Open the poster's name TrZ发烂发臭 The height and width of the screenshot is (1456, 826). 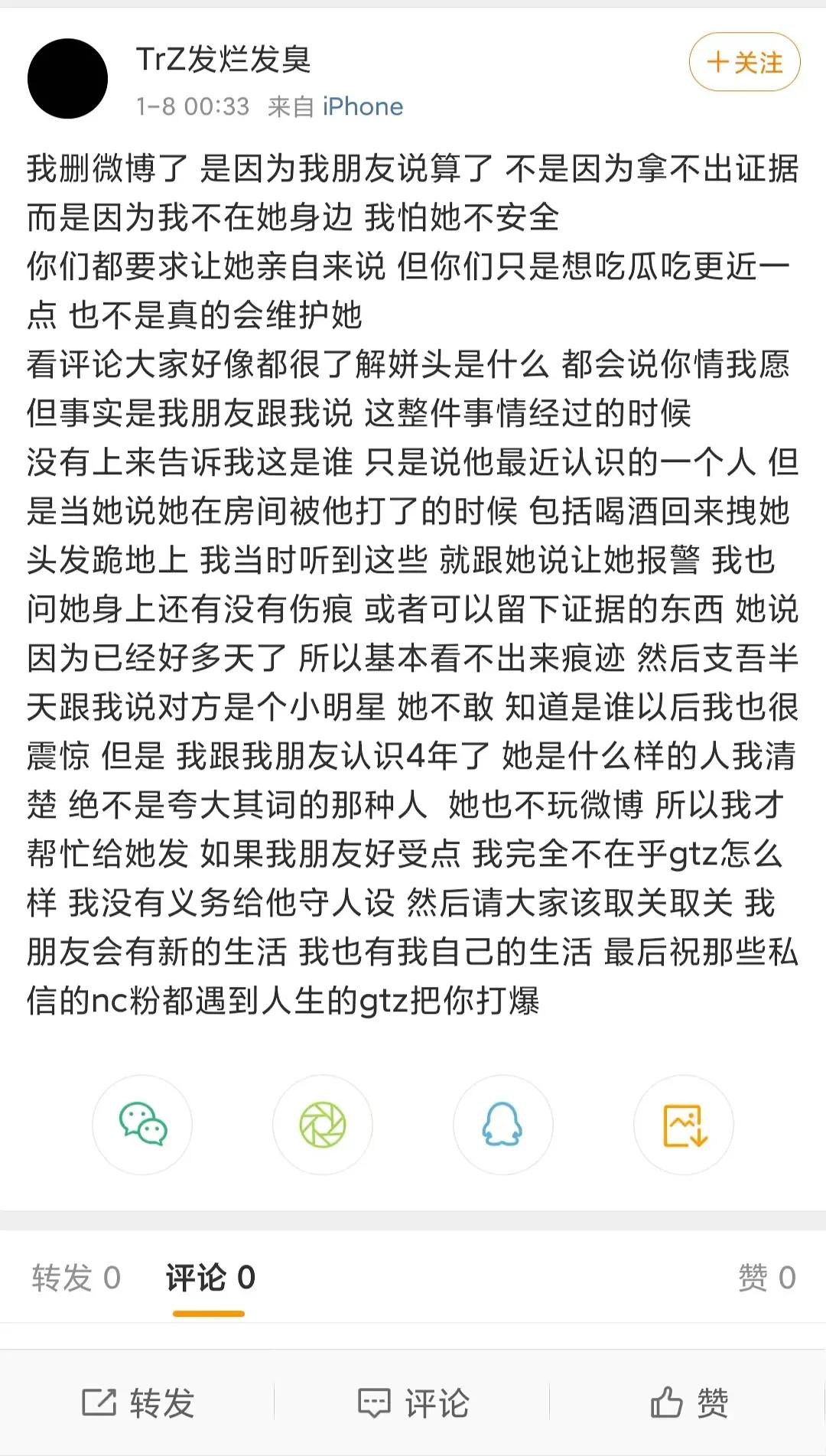pyautogui.click(x=223, y=60)
